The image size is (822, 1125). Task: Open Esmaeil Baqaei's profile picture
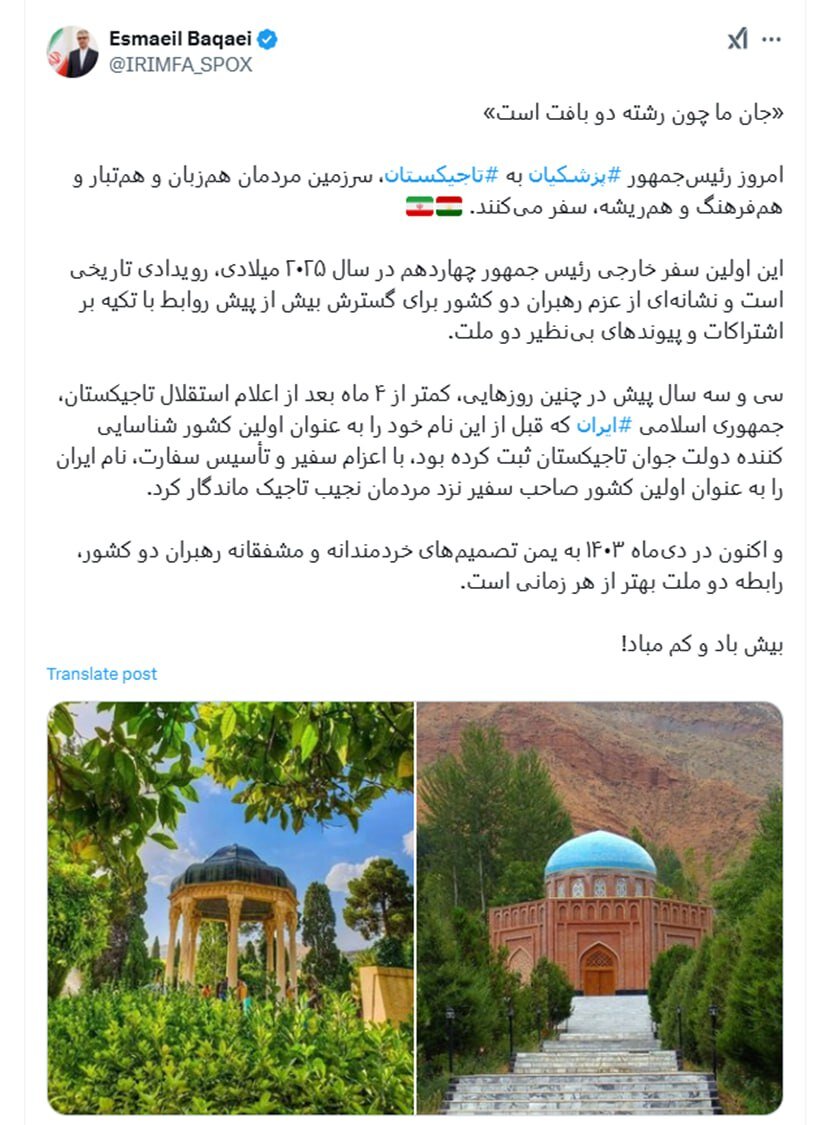coord(72,52)
